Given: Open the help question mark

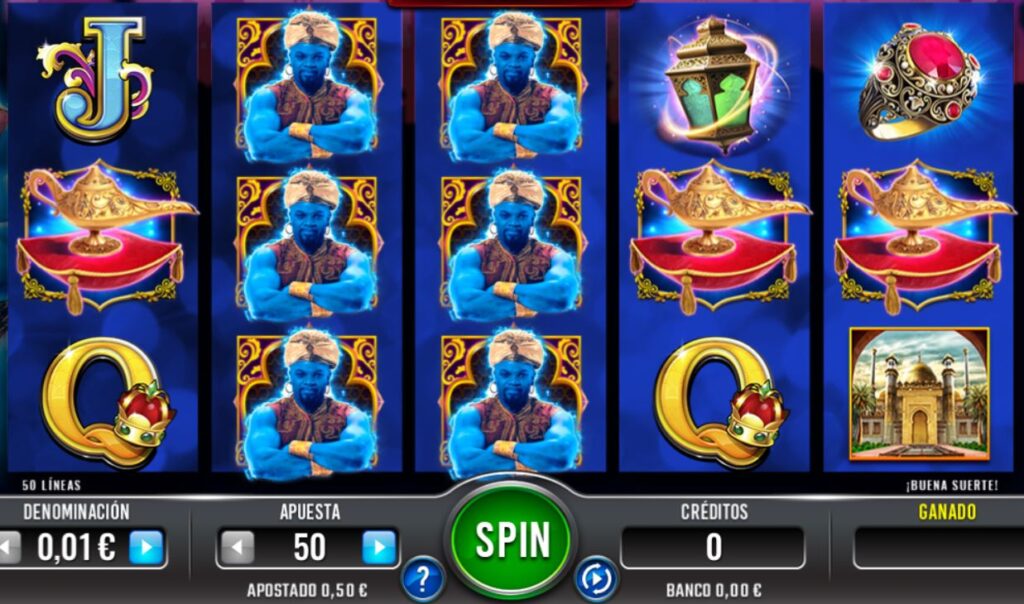Looking at the screenshot, I should click(x=423, y=577).
